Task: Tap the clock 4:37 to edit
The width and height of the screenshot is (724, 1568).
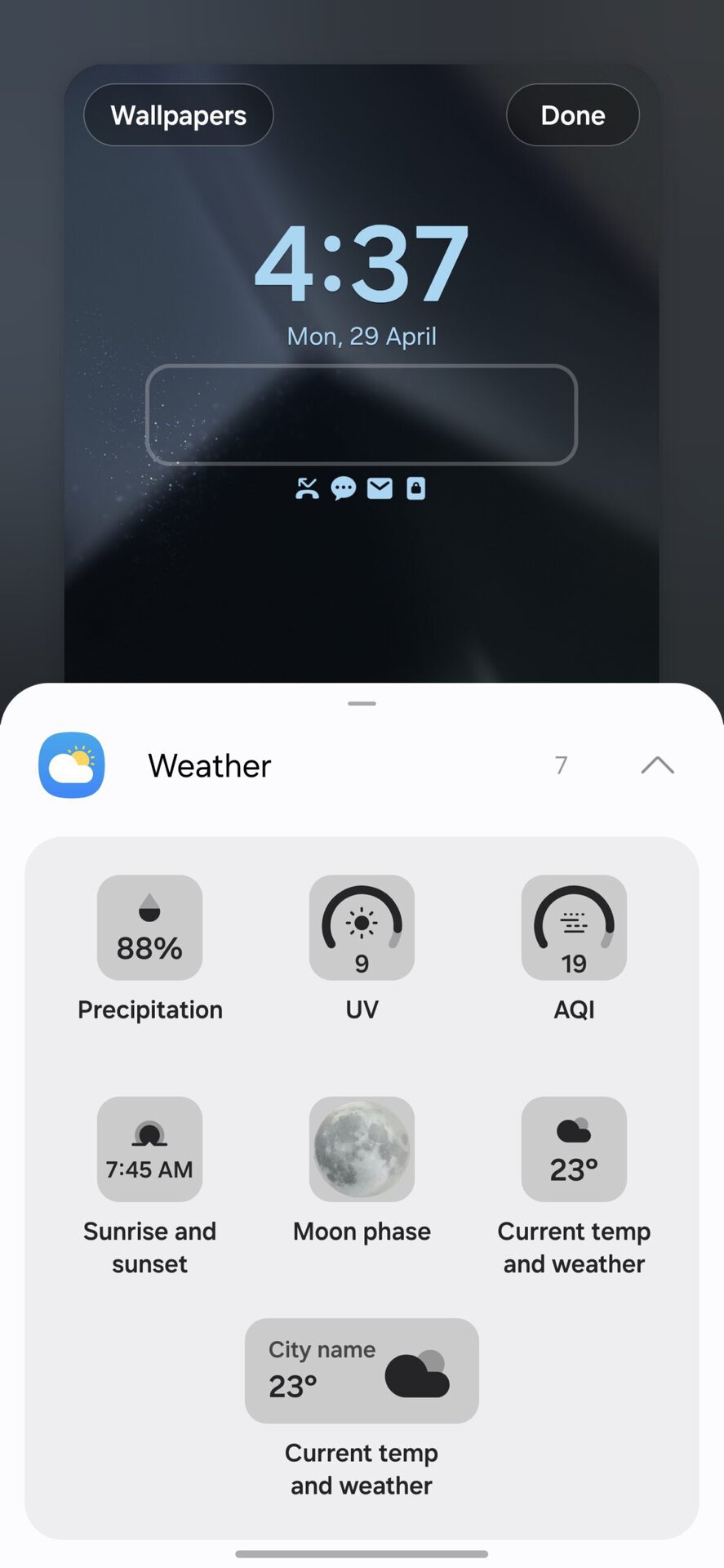Action: pos(362,263)
